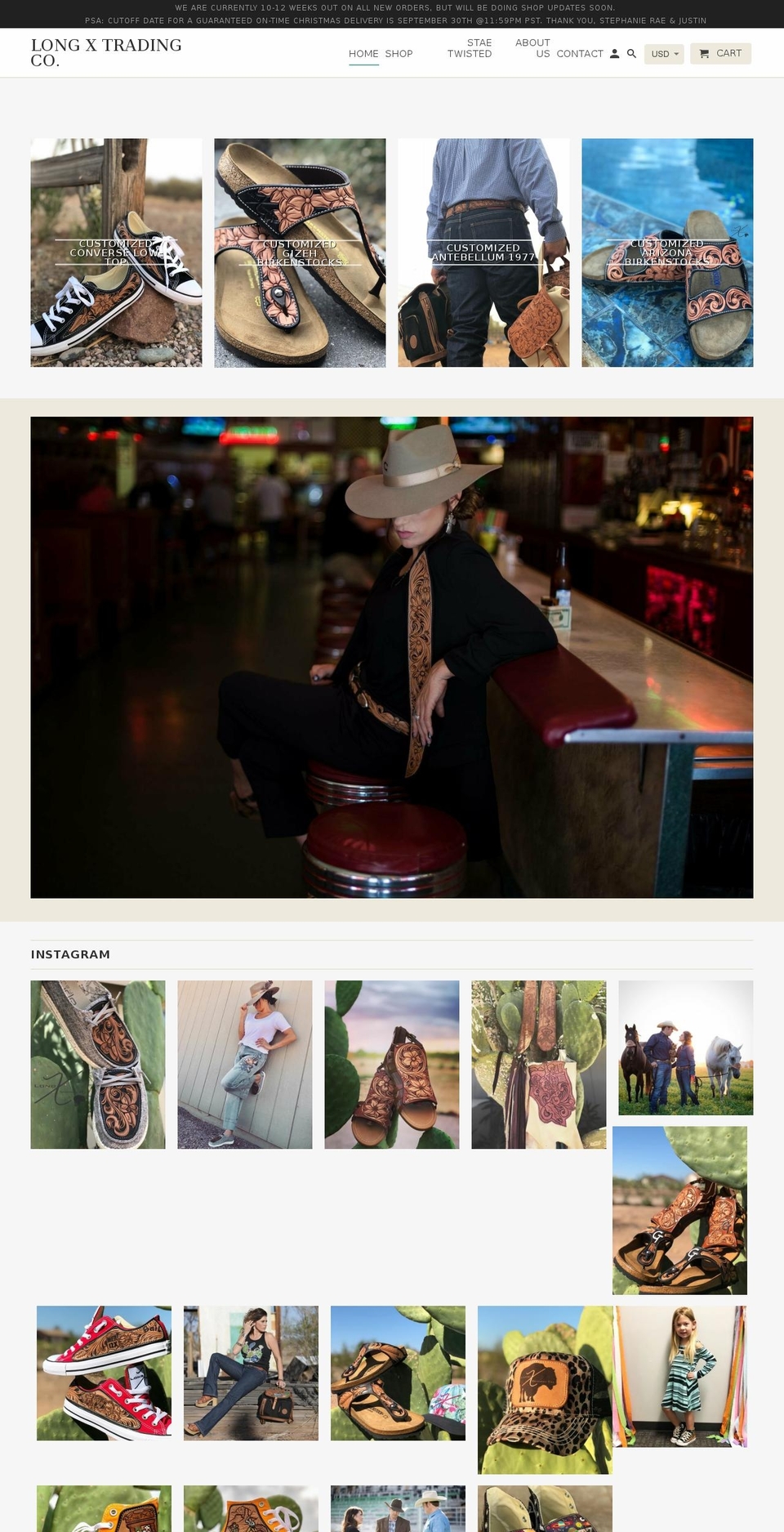Open Instagram photo of couple with horses
Screen dimensions: 784x1532
685,1047
